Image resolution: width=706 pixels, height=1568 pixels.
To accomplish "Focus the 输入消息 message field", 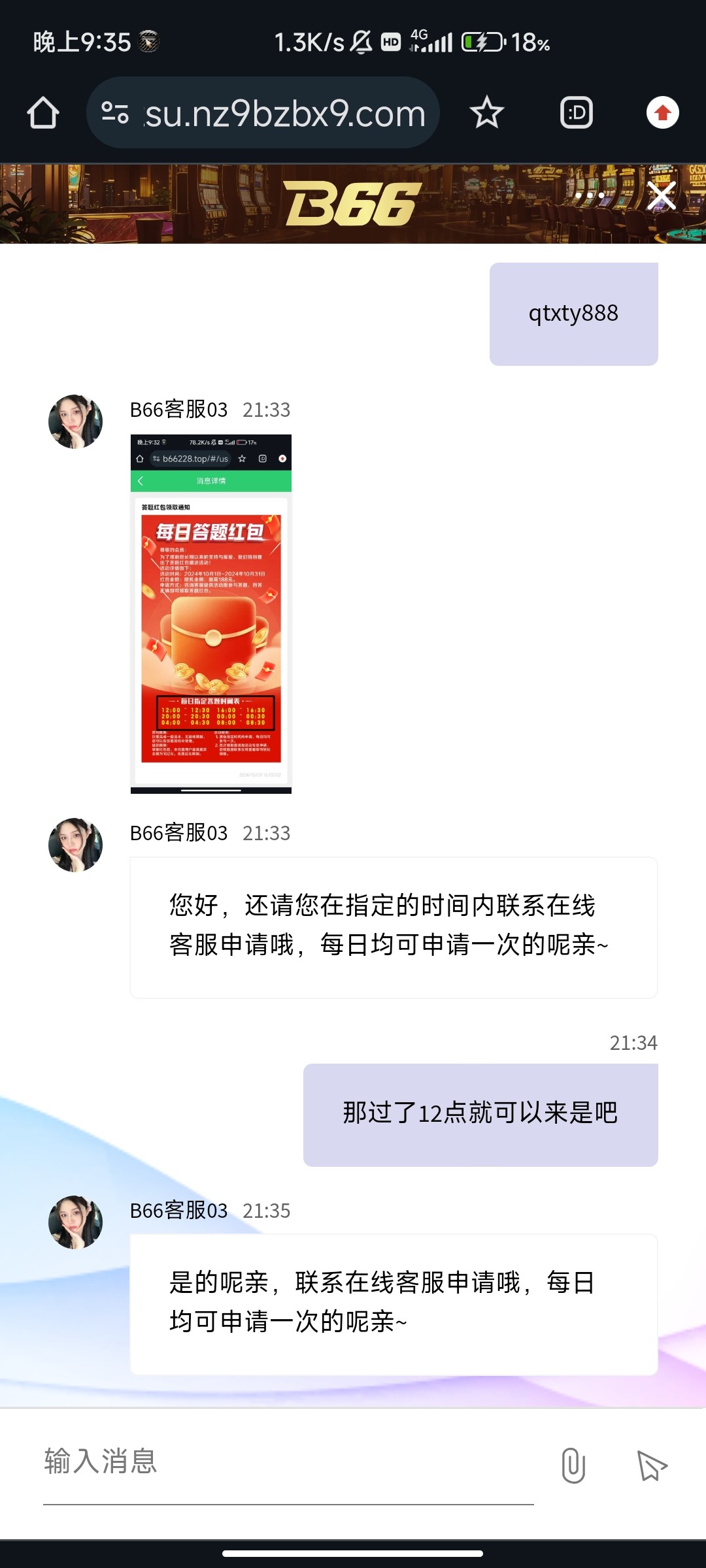I will pos(288,1462).
